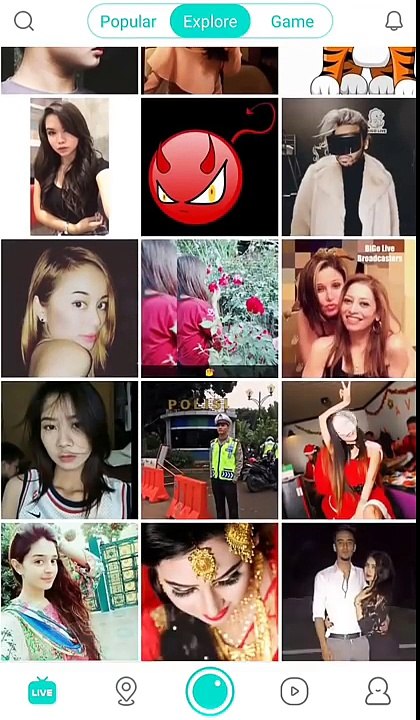Screen dimensions: 420x720
Task: Tap the round go-live camera button
Action: 210,691
